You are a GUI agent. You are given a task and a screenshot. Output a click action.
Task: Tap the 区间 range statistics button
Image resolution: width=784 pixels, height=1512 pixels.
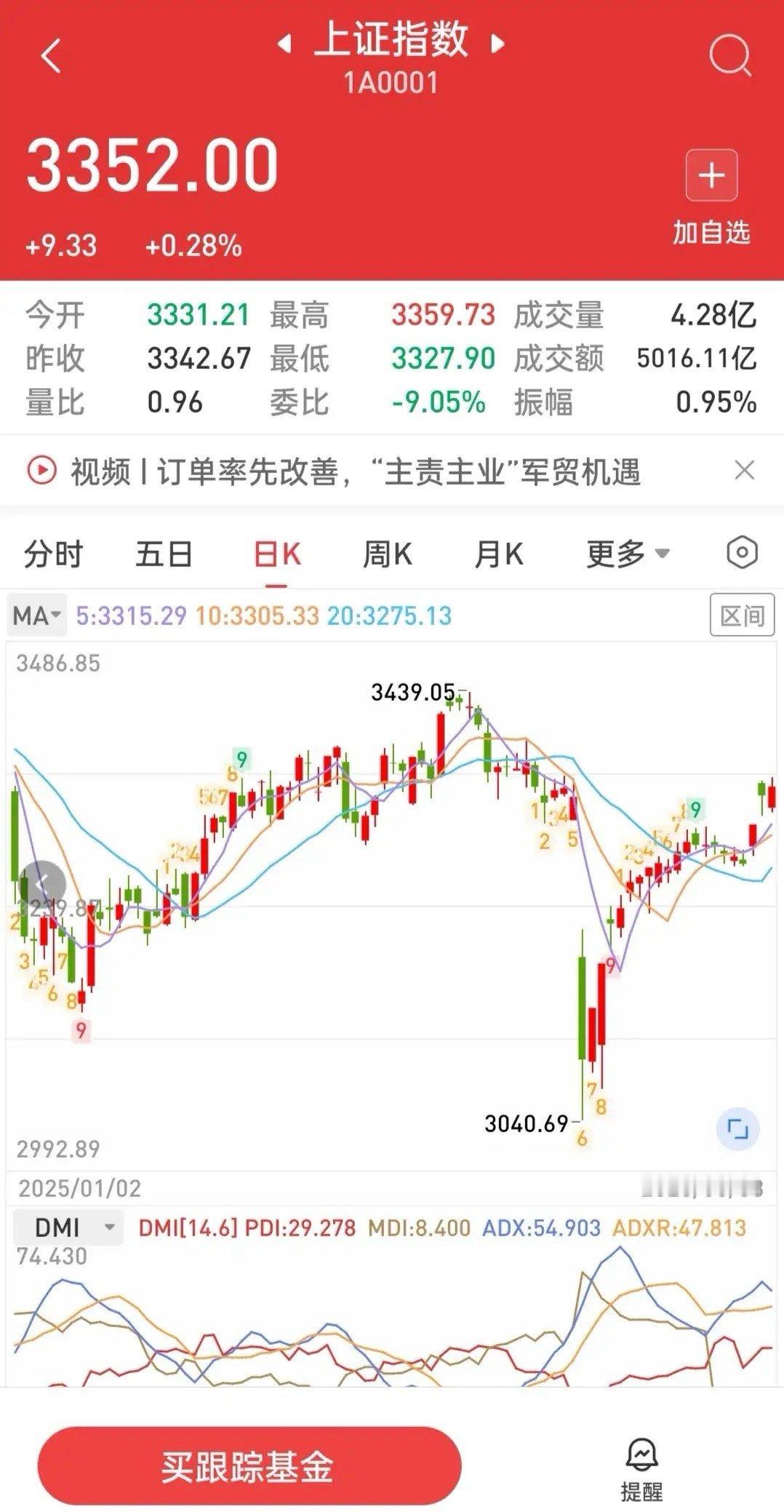click(742, 616)
